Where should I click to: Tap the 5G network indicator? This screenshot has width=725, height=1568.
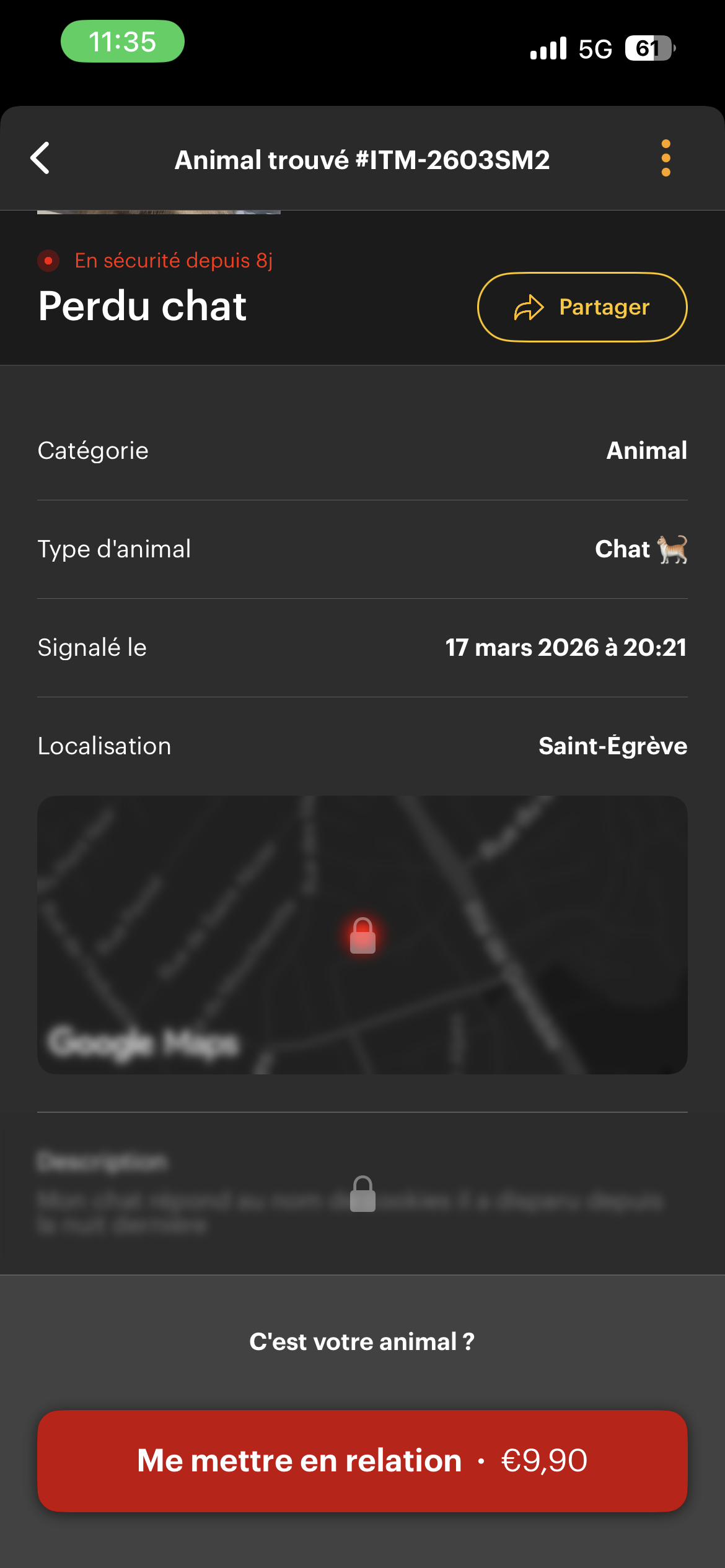593,48
